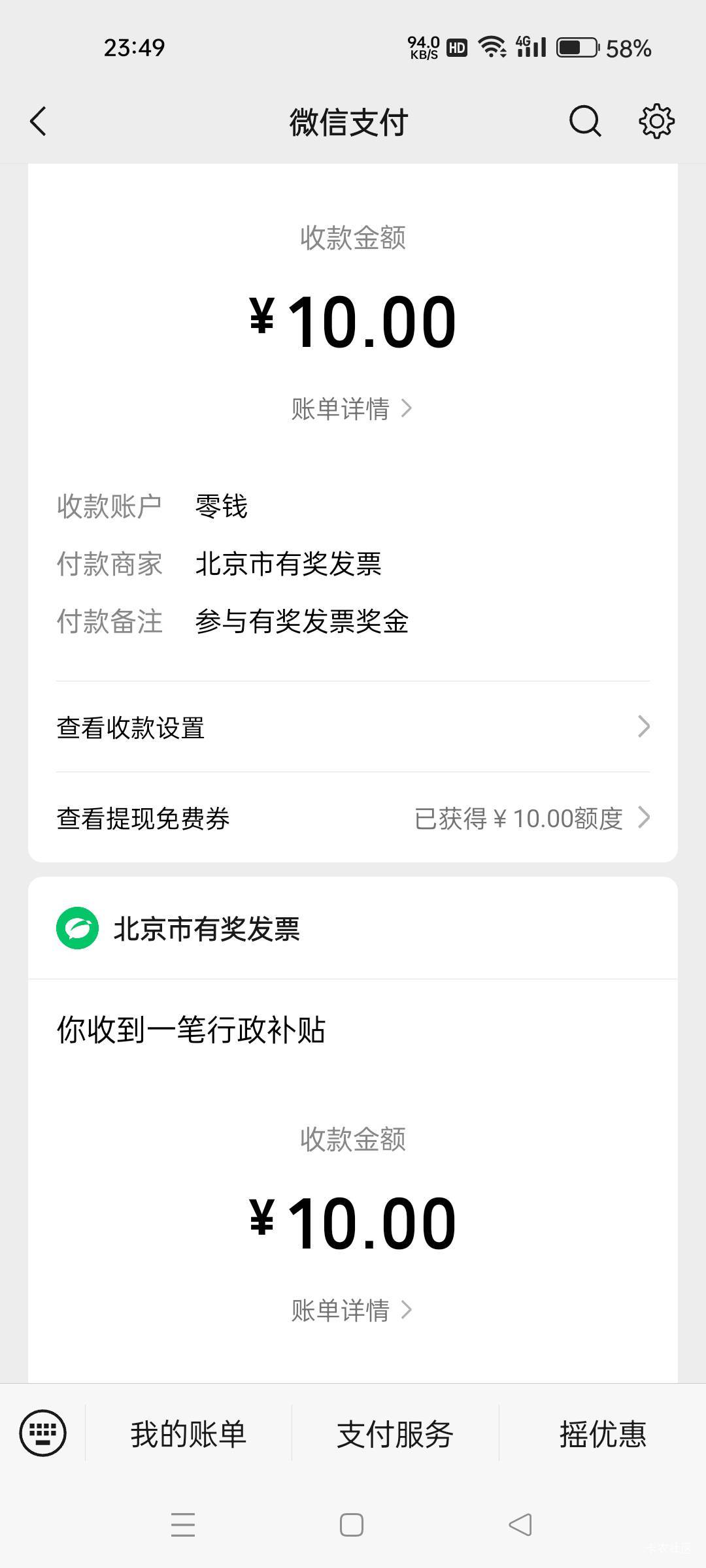
Task: Open 北京市有奖发票 merchant header
Action: coord(207,928)
